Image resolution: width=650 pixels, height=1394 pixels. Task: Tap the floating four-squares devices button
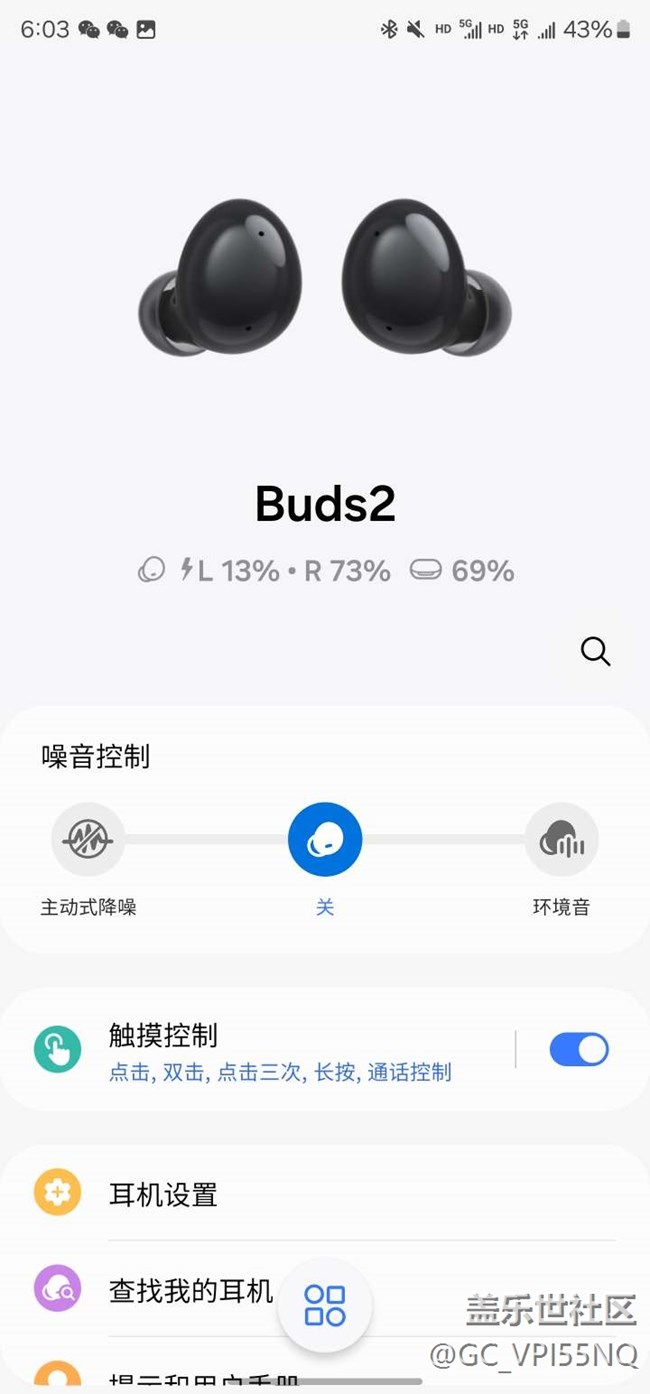pos(325,1305)
